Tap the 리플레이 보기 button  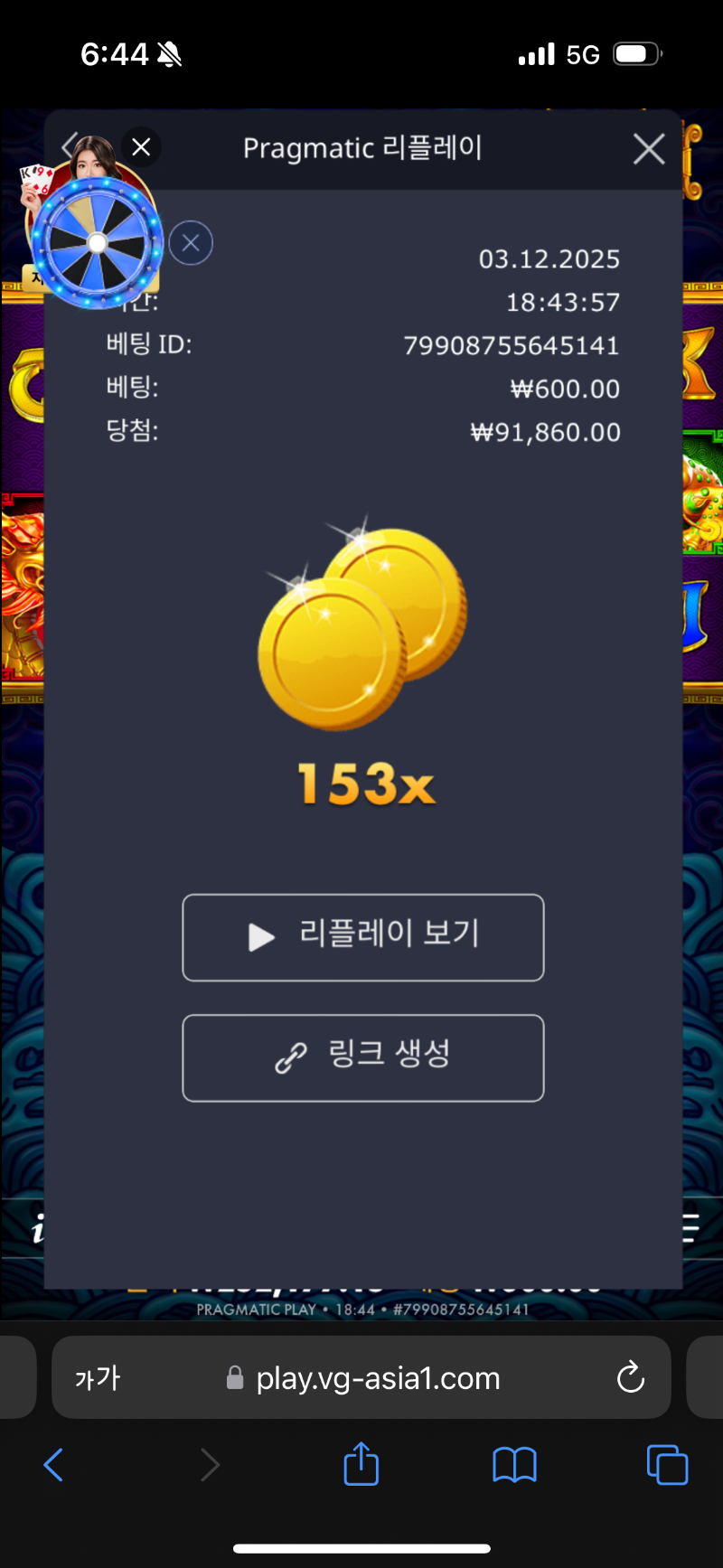pos(363,937)
